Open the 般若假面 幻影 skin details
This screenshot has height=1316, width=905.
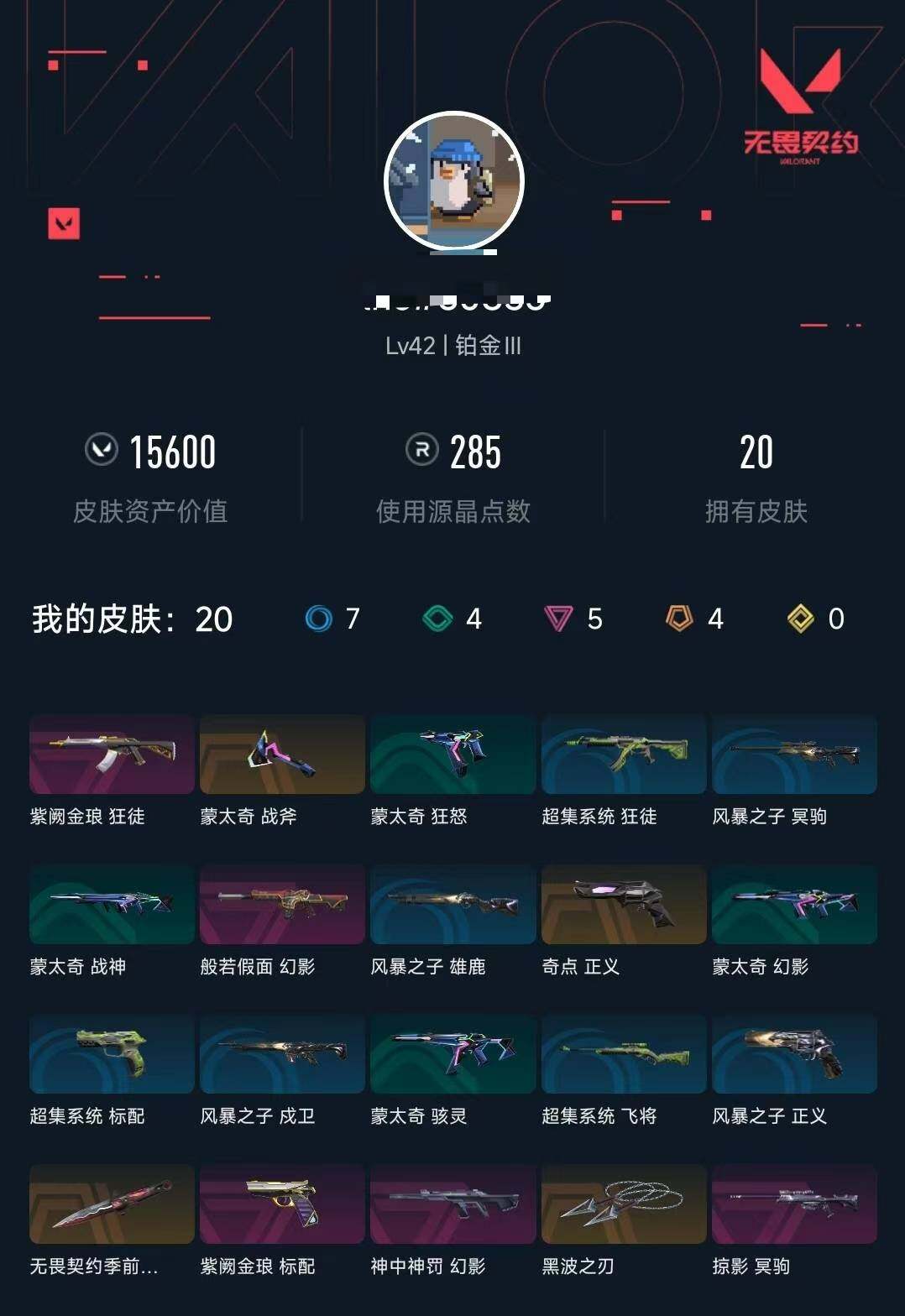click(282, 905)
